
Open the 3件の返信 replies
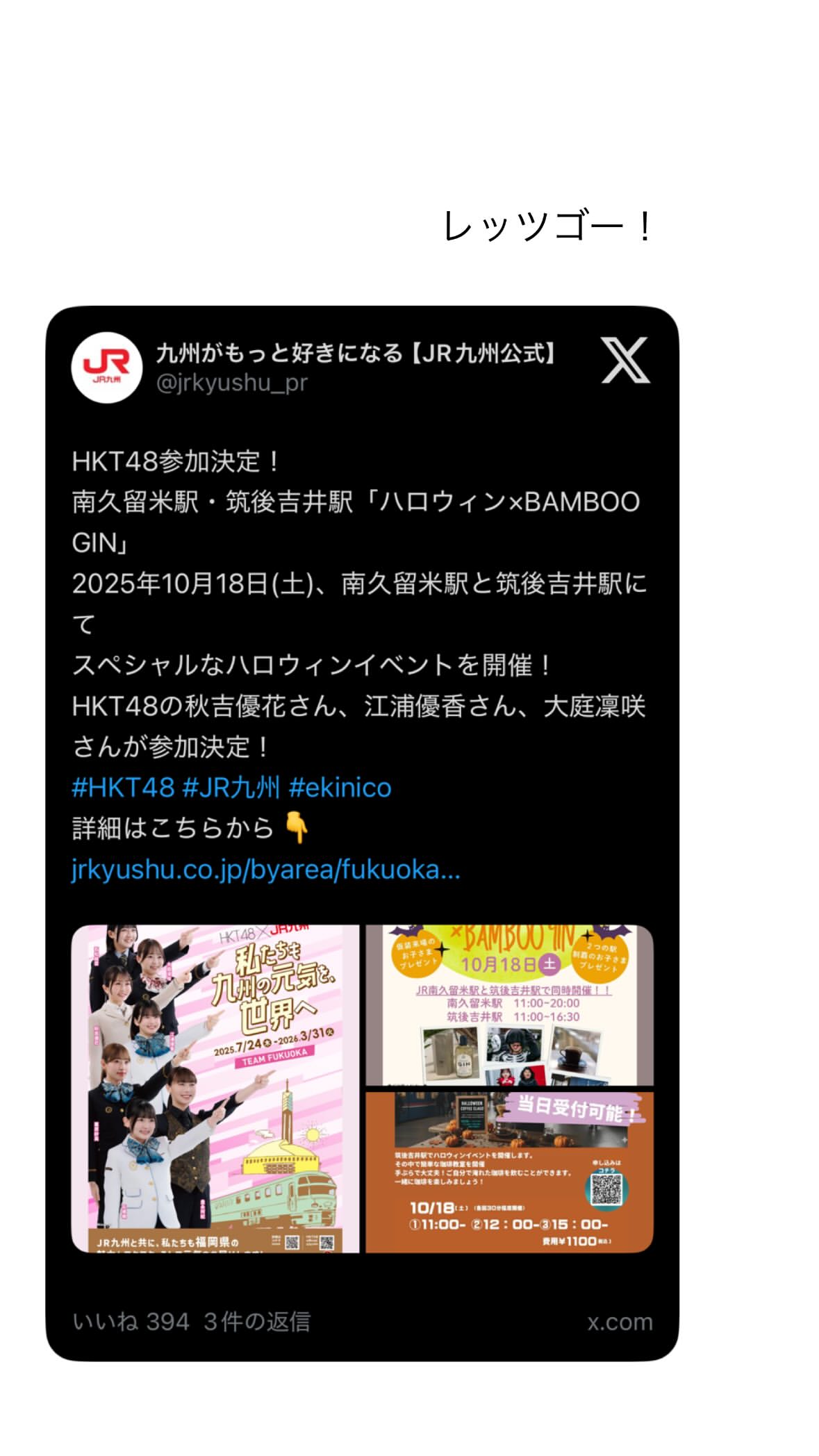[257, 1322]
